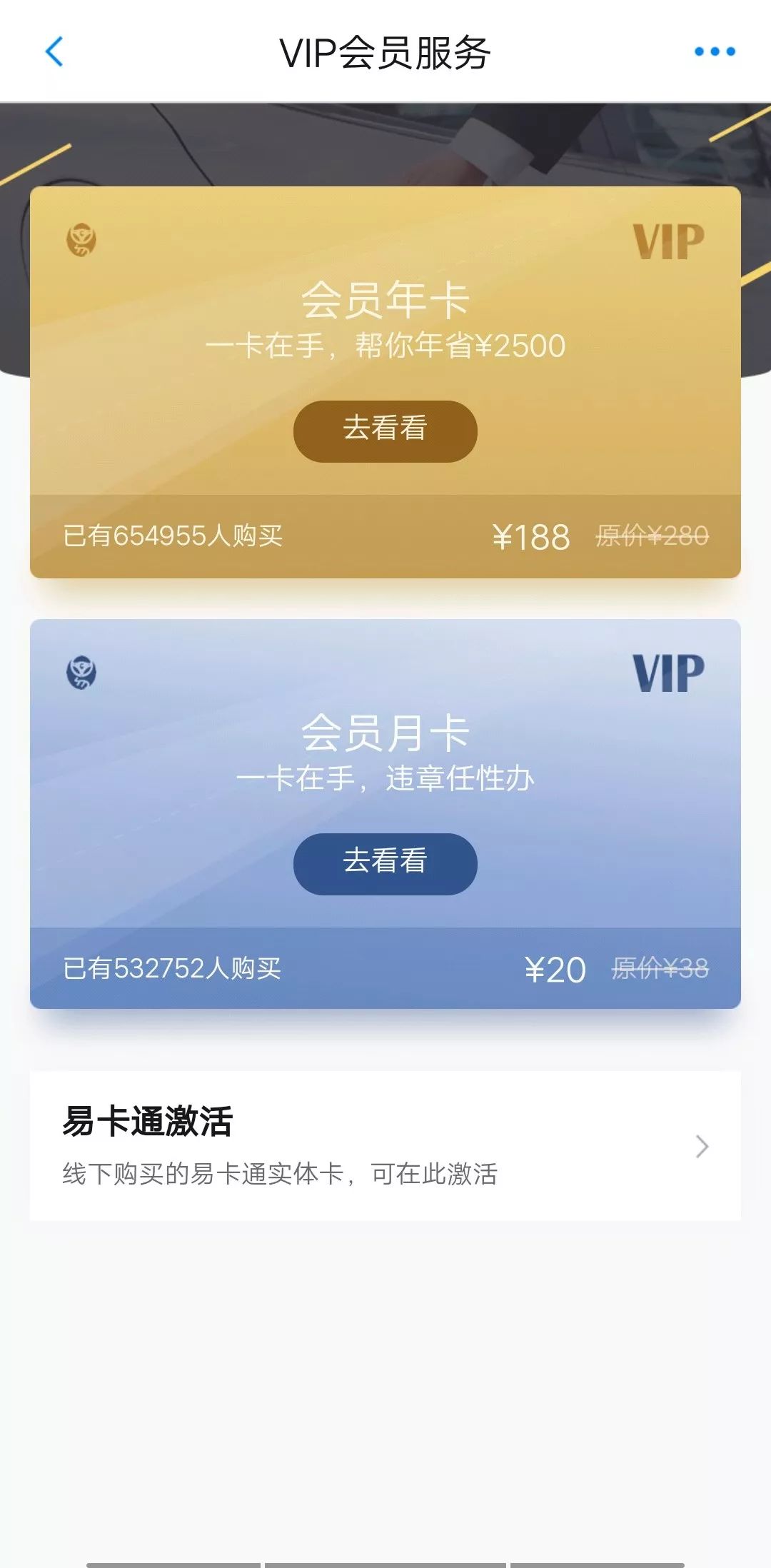The height and width of the screenshot is (1568, 771).
Task: Tap the VIP会员服务 title
Action: (385, 51)
